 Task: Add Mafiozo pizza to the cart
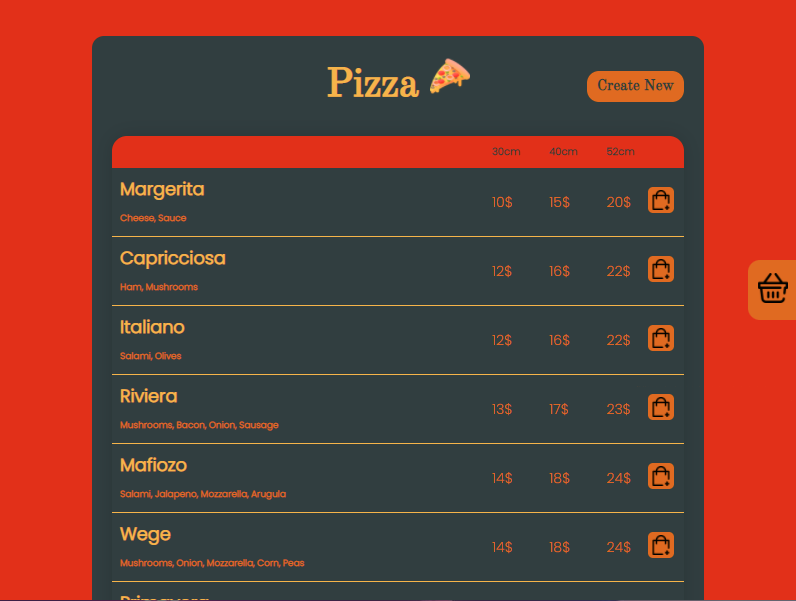pyautogui.click(x=660, y=477)
